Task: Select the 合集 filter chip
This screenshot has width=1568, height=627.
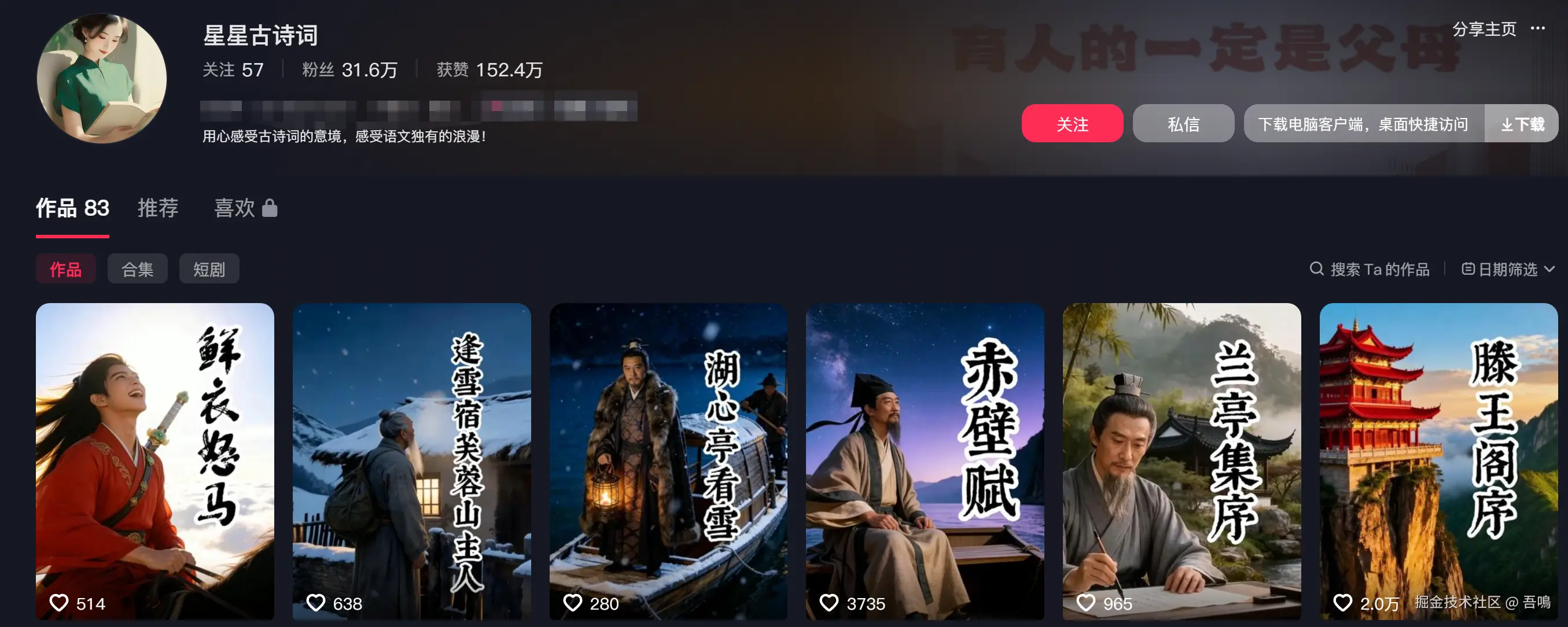Action: 137,269
